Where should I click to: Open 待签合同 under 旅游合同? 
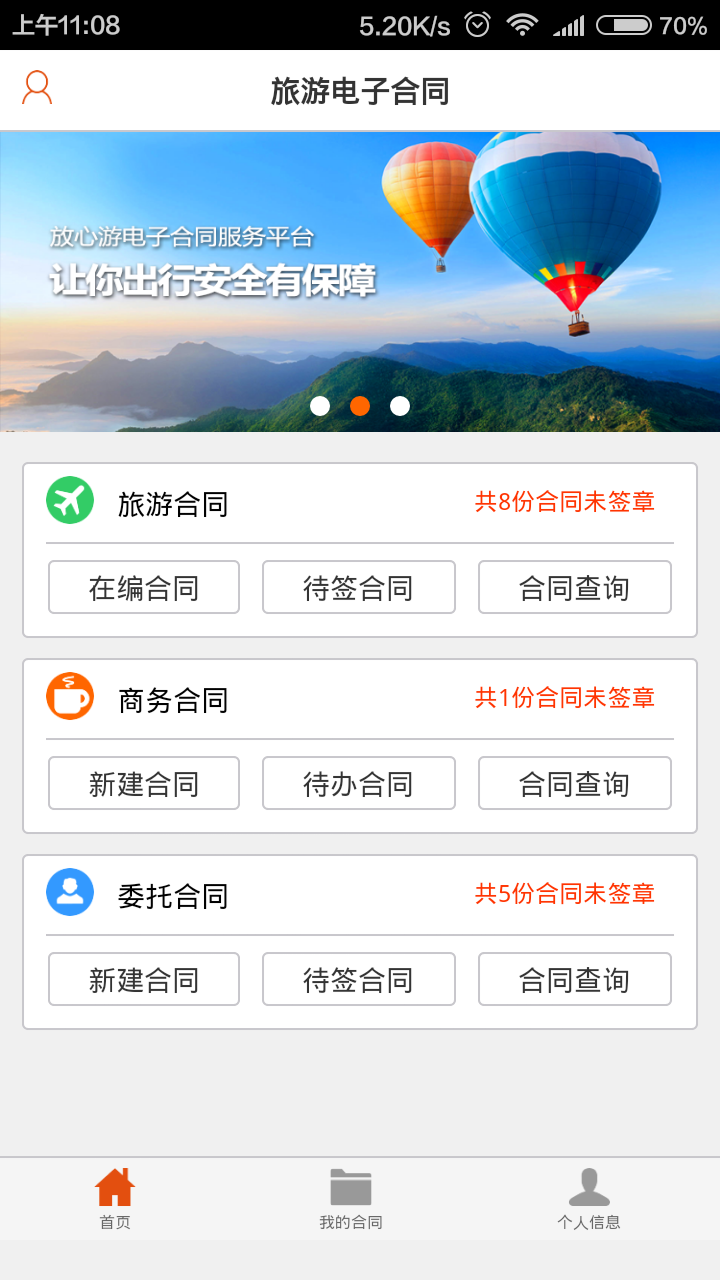pyautogui.click(x=358, y=587)
